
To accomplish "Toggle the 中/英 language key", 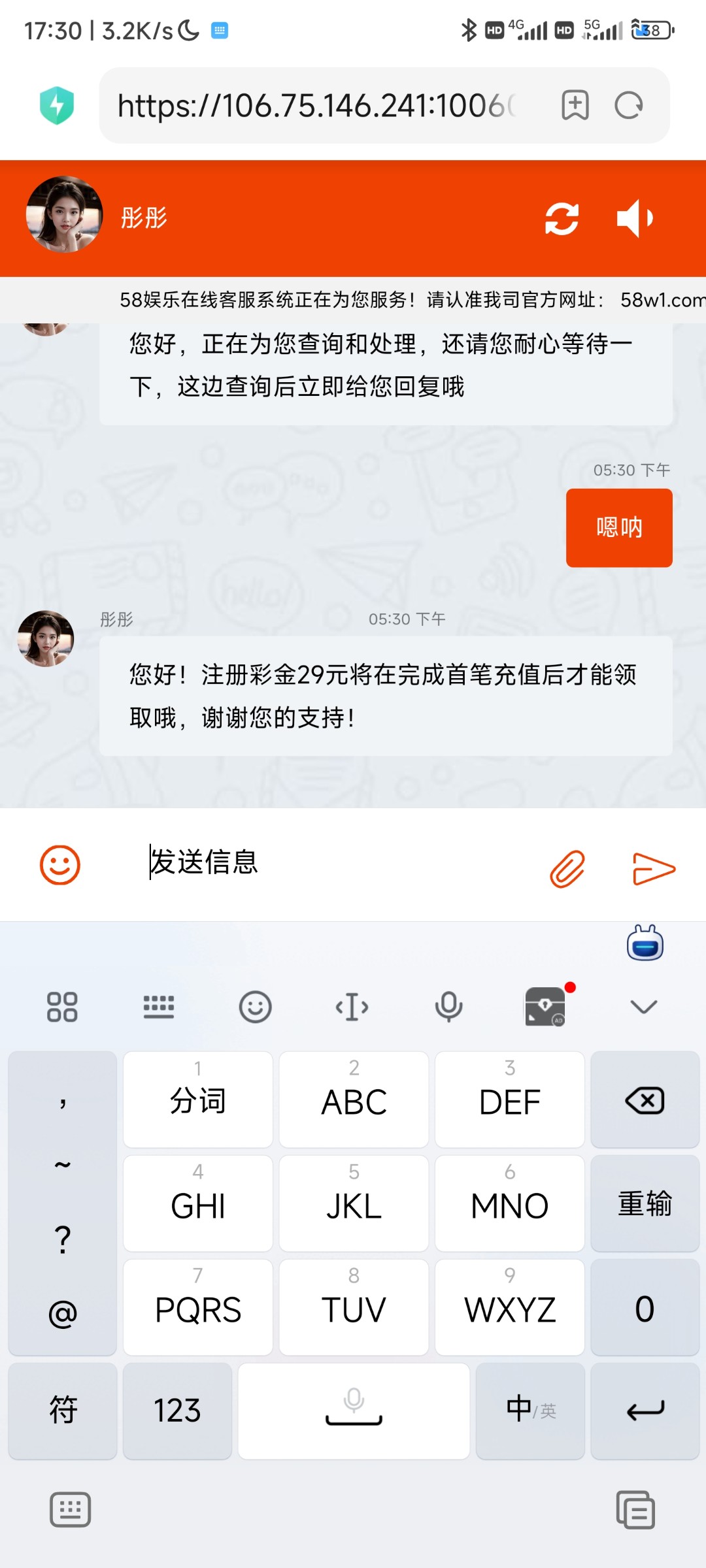I will click(530, 1411).
